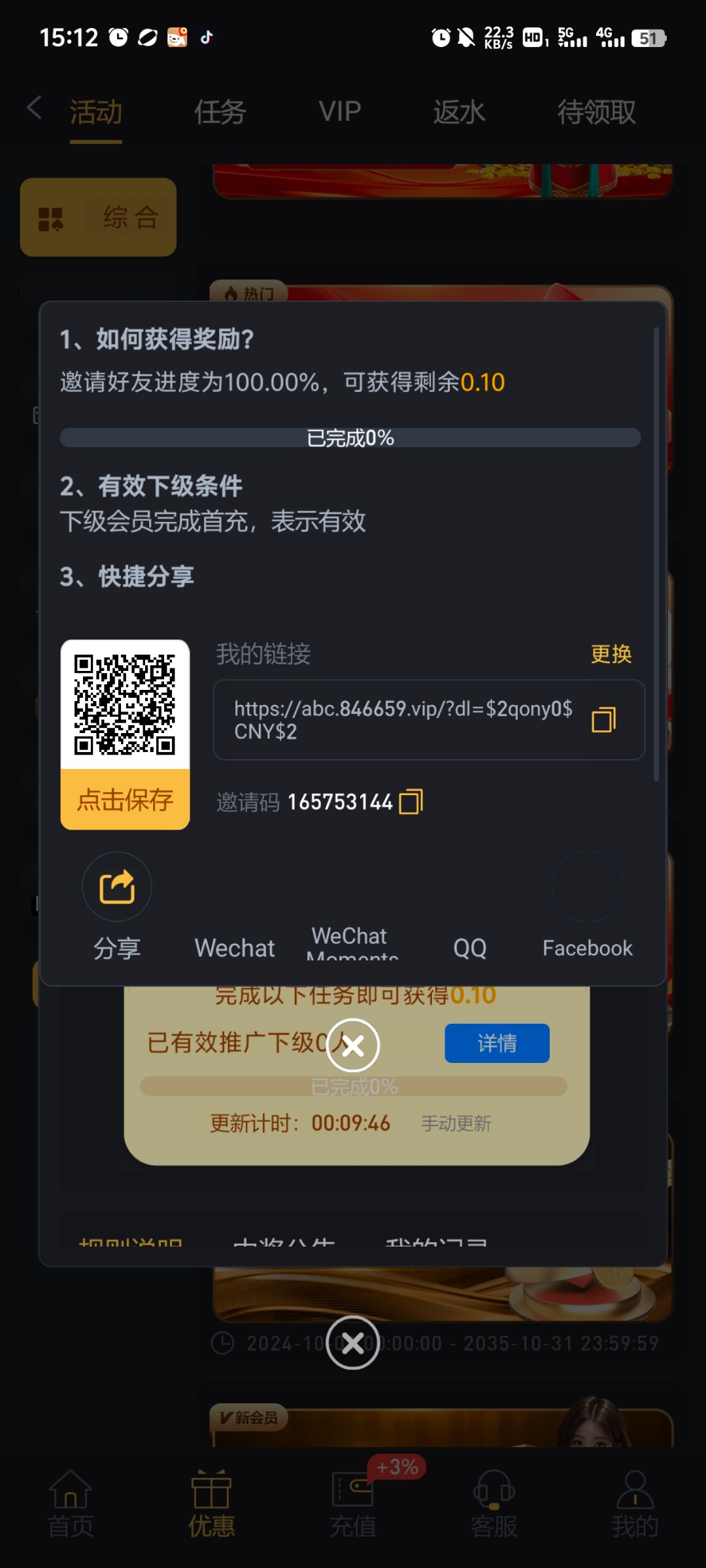Open 充值 in bottom navigation
The height and width of the screenshot is (1568, 706).
[353, 1503]
